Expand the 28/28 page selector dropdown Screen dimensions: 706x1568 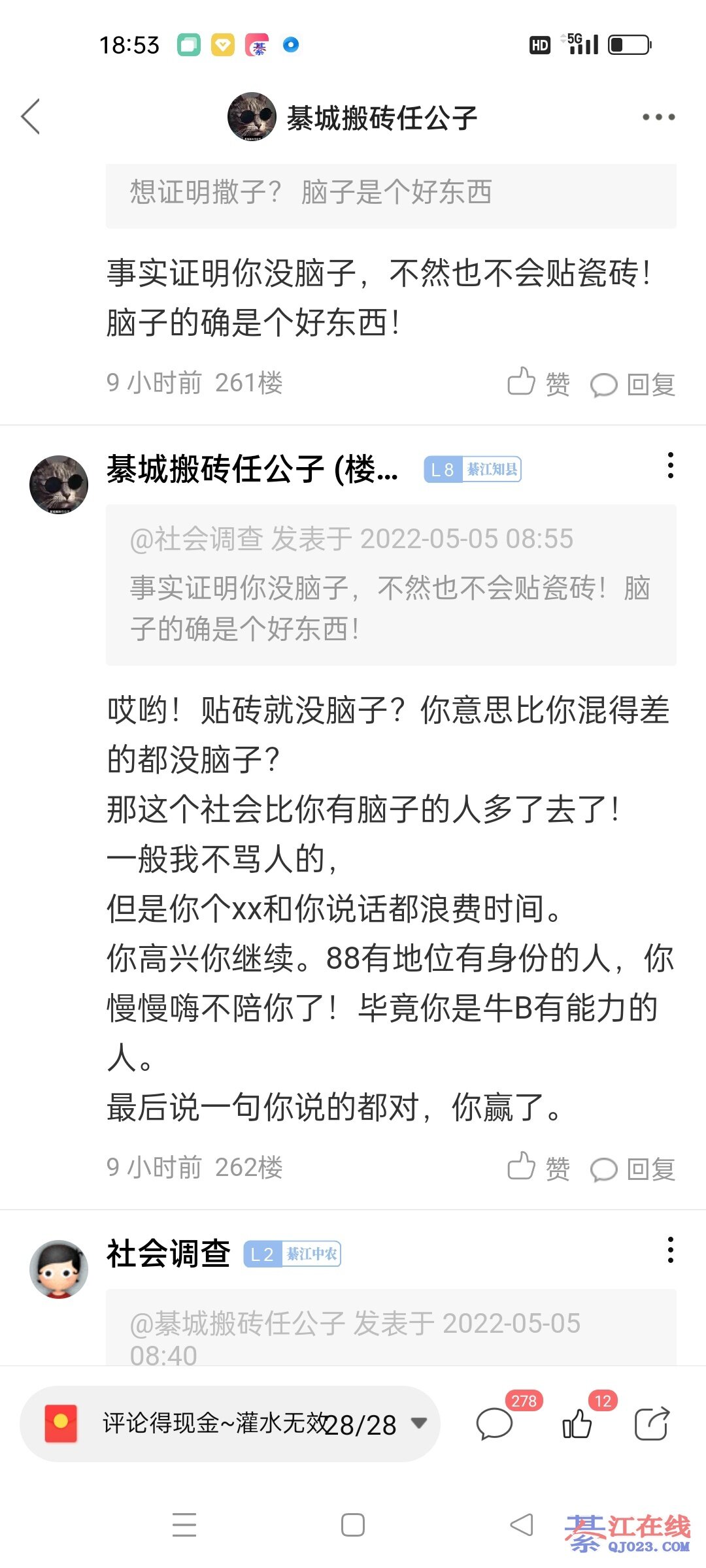click(419, 1422)
